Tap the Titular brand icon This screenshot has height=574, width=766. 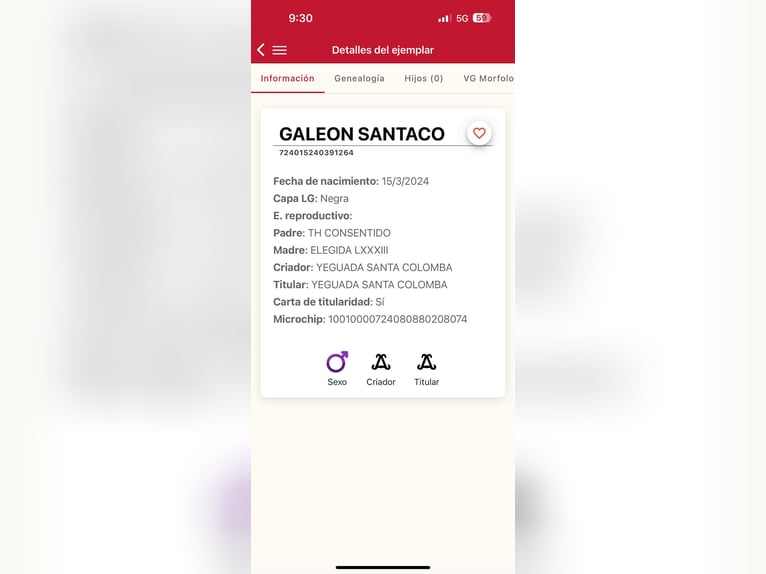pyautogui.click(x=427, y=363)
